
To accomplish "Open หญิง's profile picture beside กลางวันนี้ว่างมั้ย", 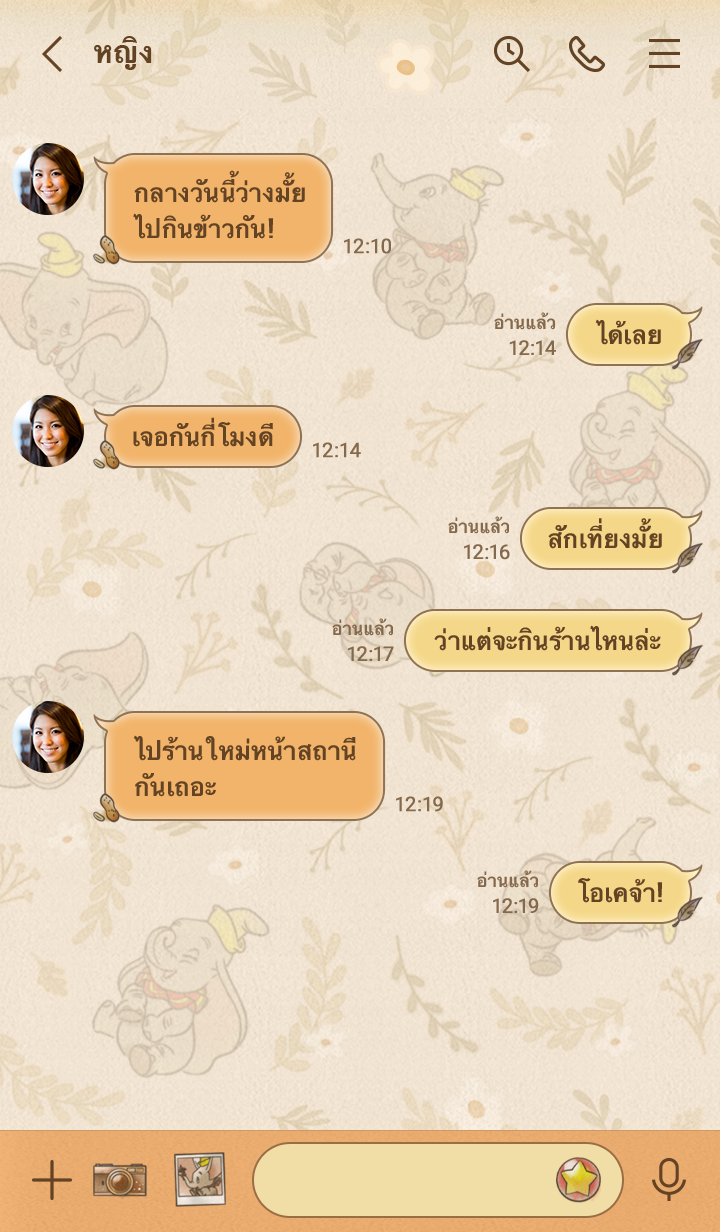I will [48, 179].
